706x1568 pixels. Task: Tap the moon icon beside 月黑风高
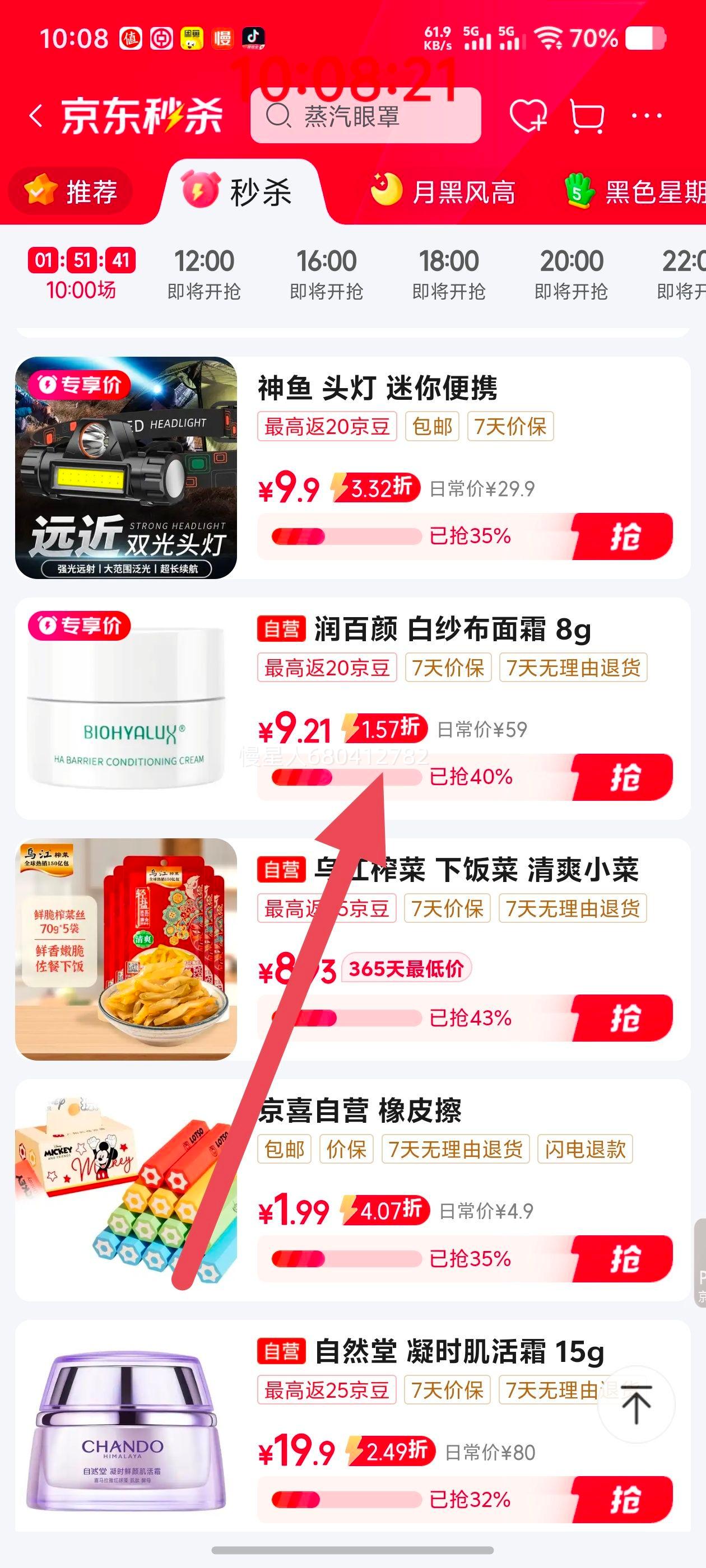pyautogui.click(x=388, y=190)
